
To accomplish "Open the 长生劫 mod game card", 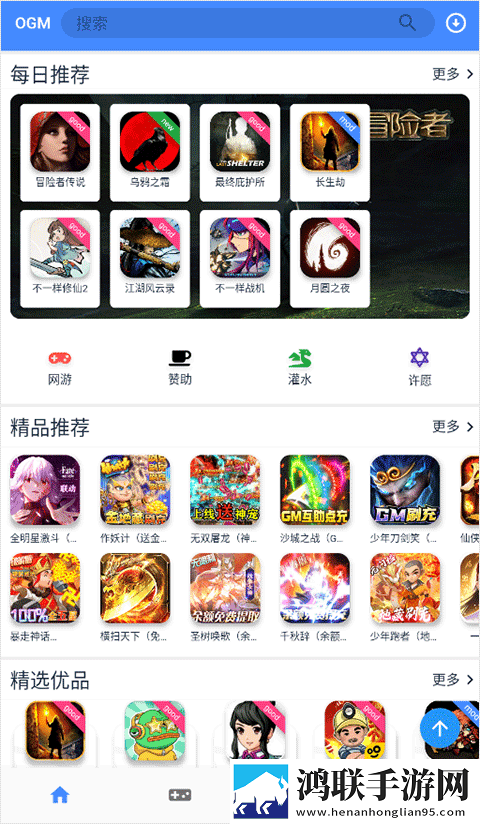I will click(330, 152).
